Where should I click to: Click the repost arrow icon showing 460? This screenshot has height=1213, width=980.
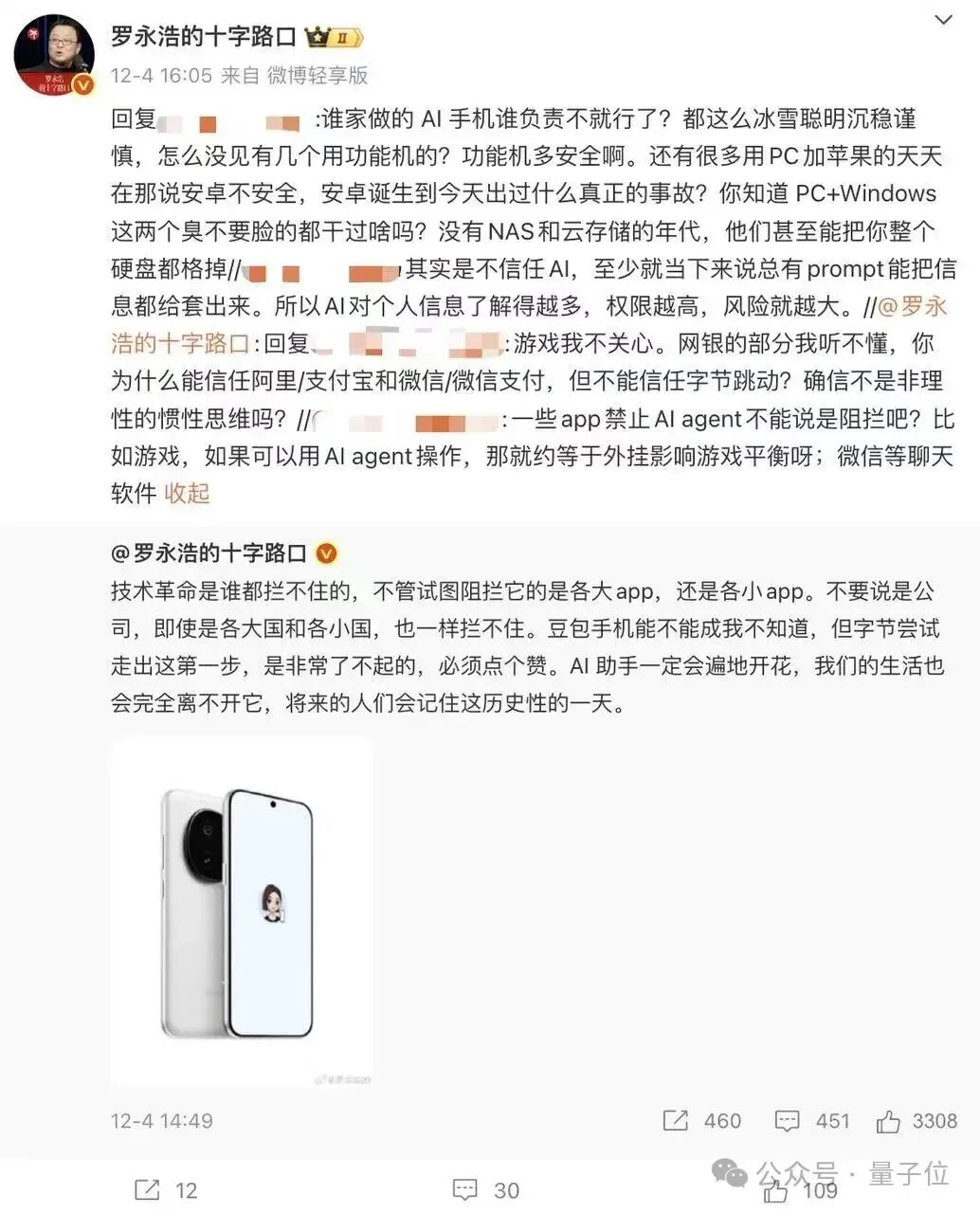click(675, 1120)
